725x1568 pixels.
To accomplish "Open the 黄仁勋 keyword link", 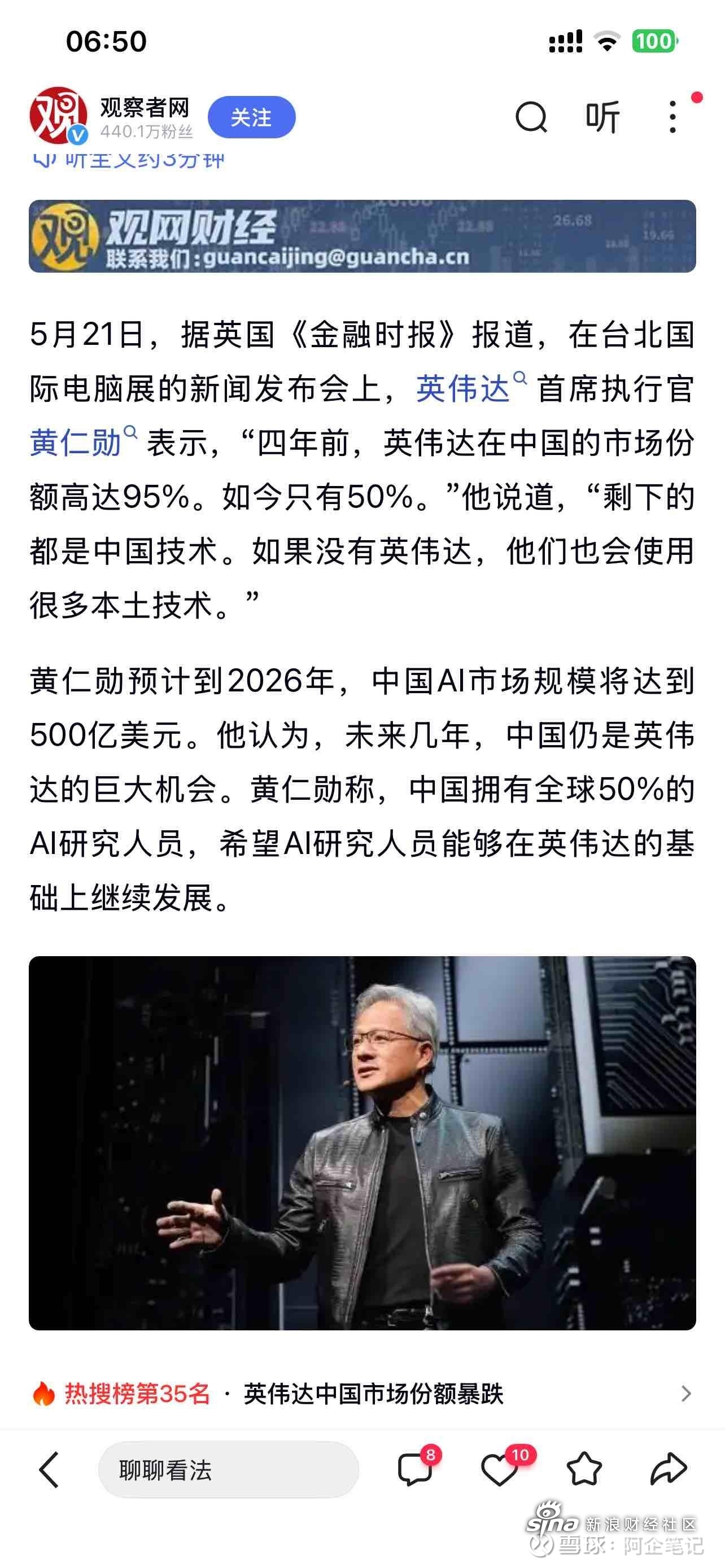I will point(77,443).
